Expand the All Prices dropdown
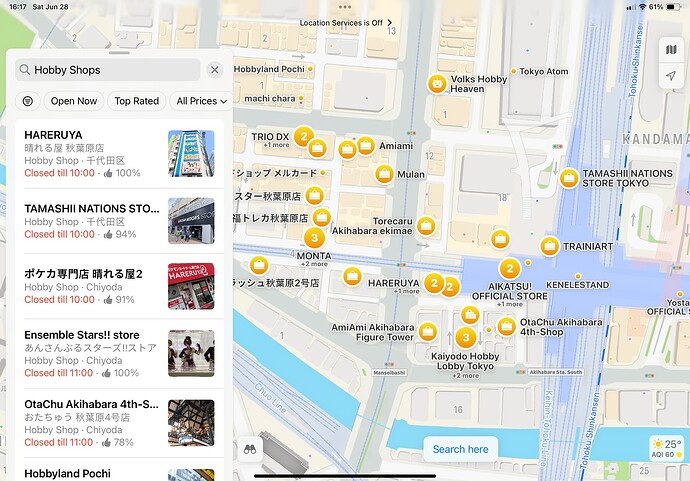 pos(200,101)
